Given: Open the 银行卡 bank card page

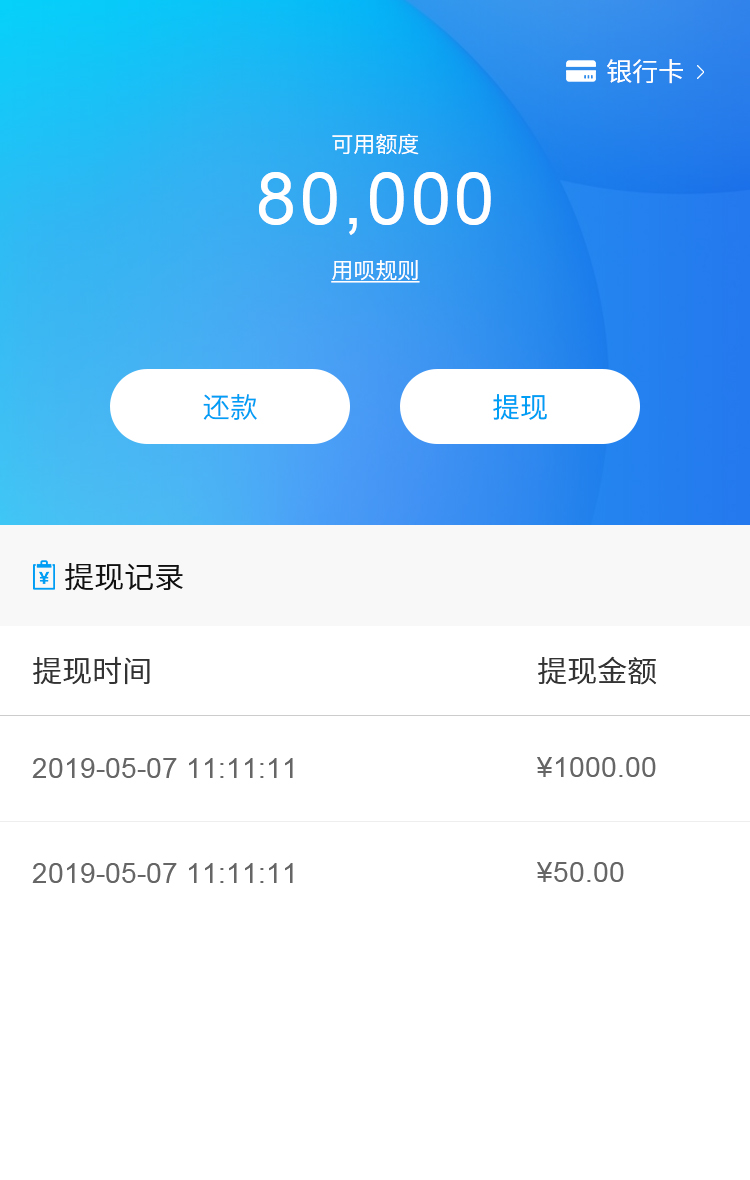Looking at the screenshot, I should tap(636, 72).
